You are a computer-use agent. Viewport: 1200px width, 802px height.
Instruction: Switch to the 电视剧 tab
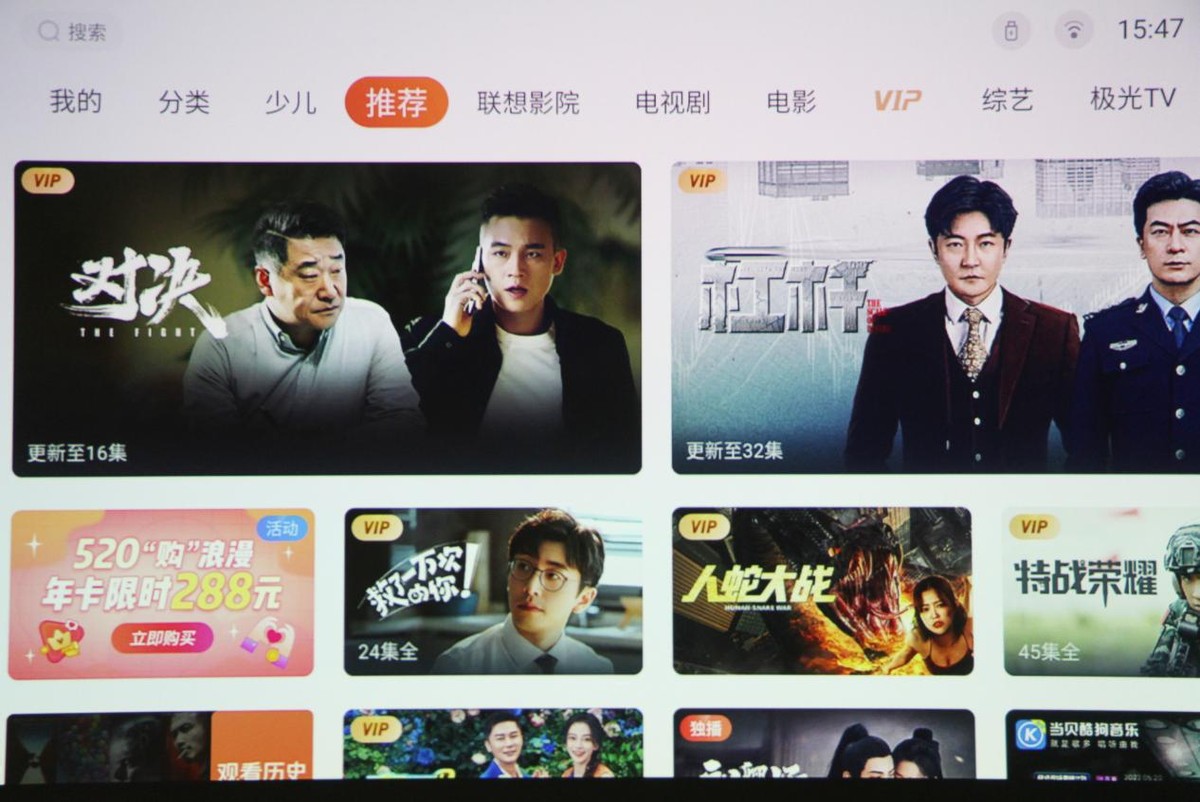coord(672,102)
